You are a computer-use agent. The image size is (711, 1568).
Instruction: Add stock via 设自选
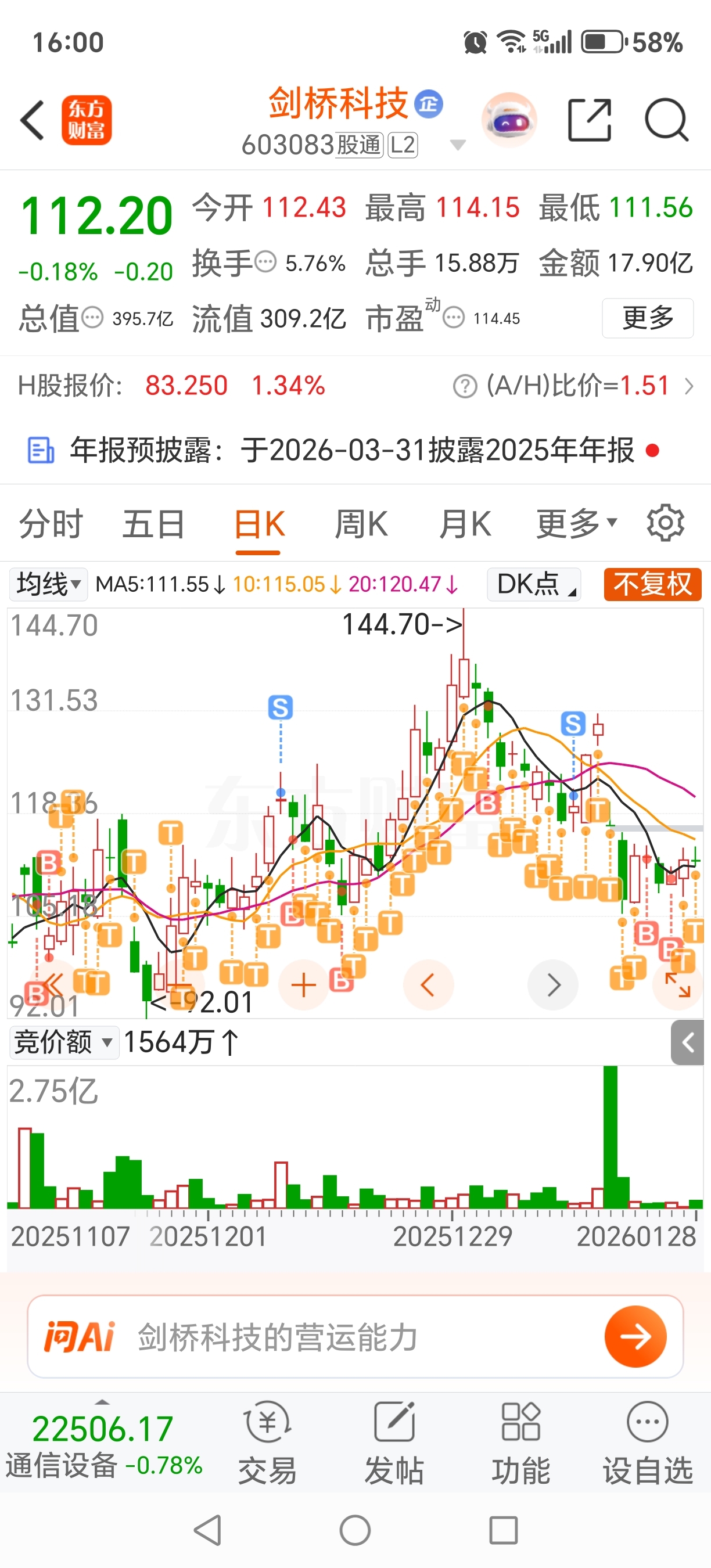tap(647, 1444)
